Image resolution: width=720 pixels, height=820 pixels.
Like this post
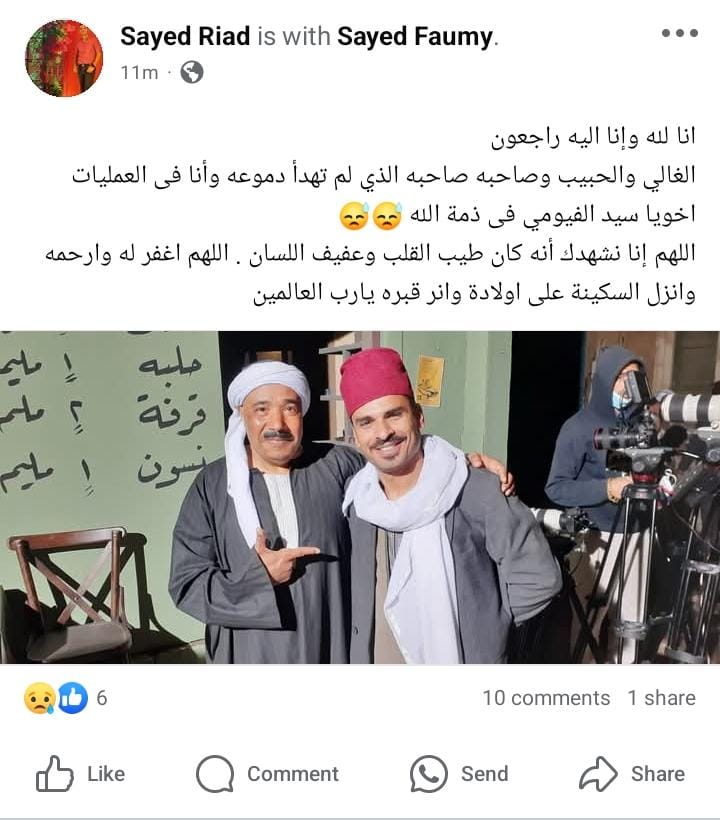(x=81, y=774)
